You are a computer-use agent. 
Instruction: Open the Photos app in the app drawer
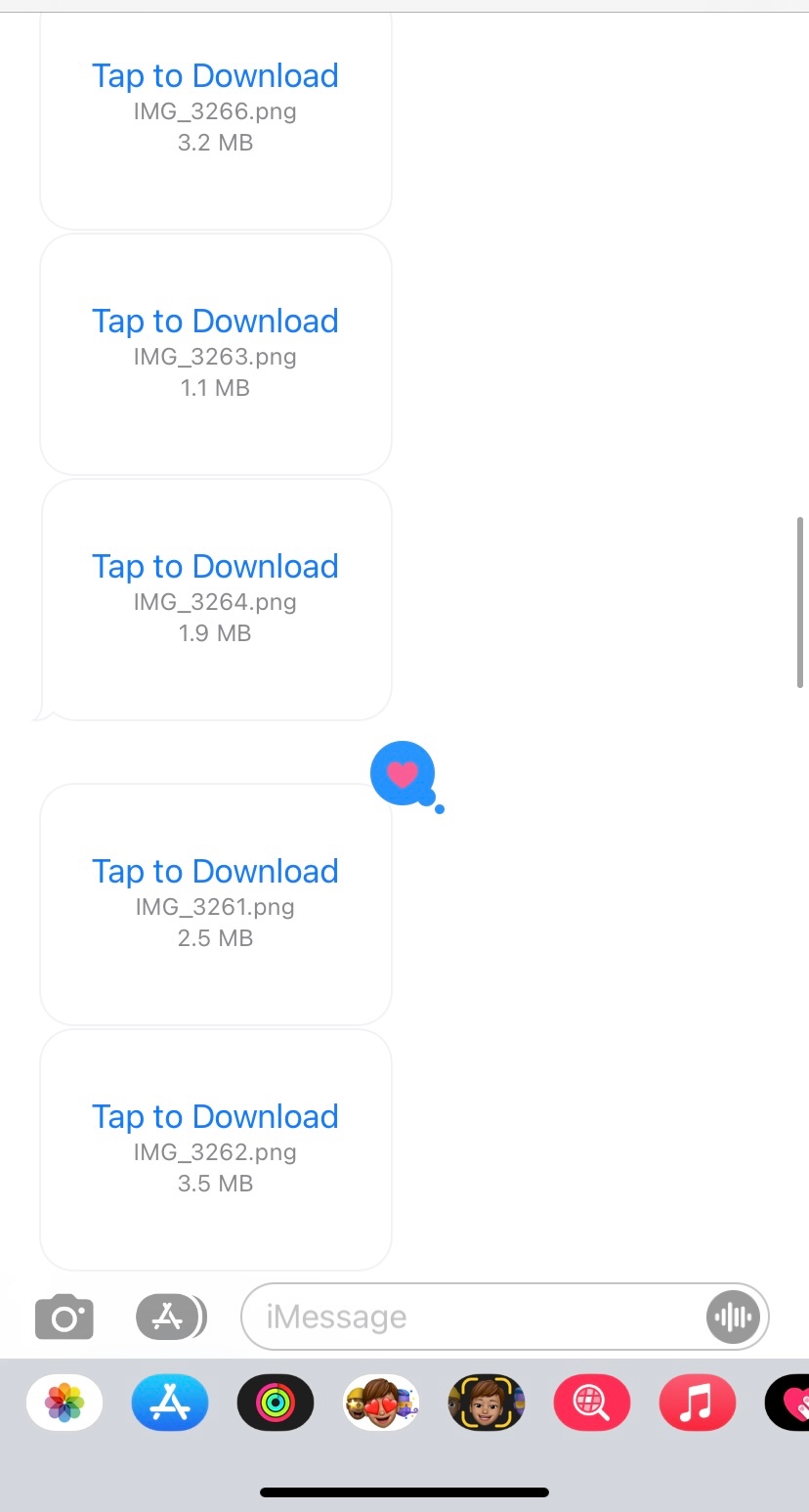(x=64, y=1403)
